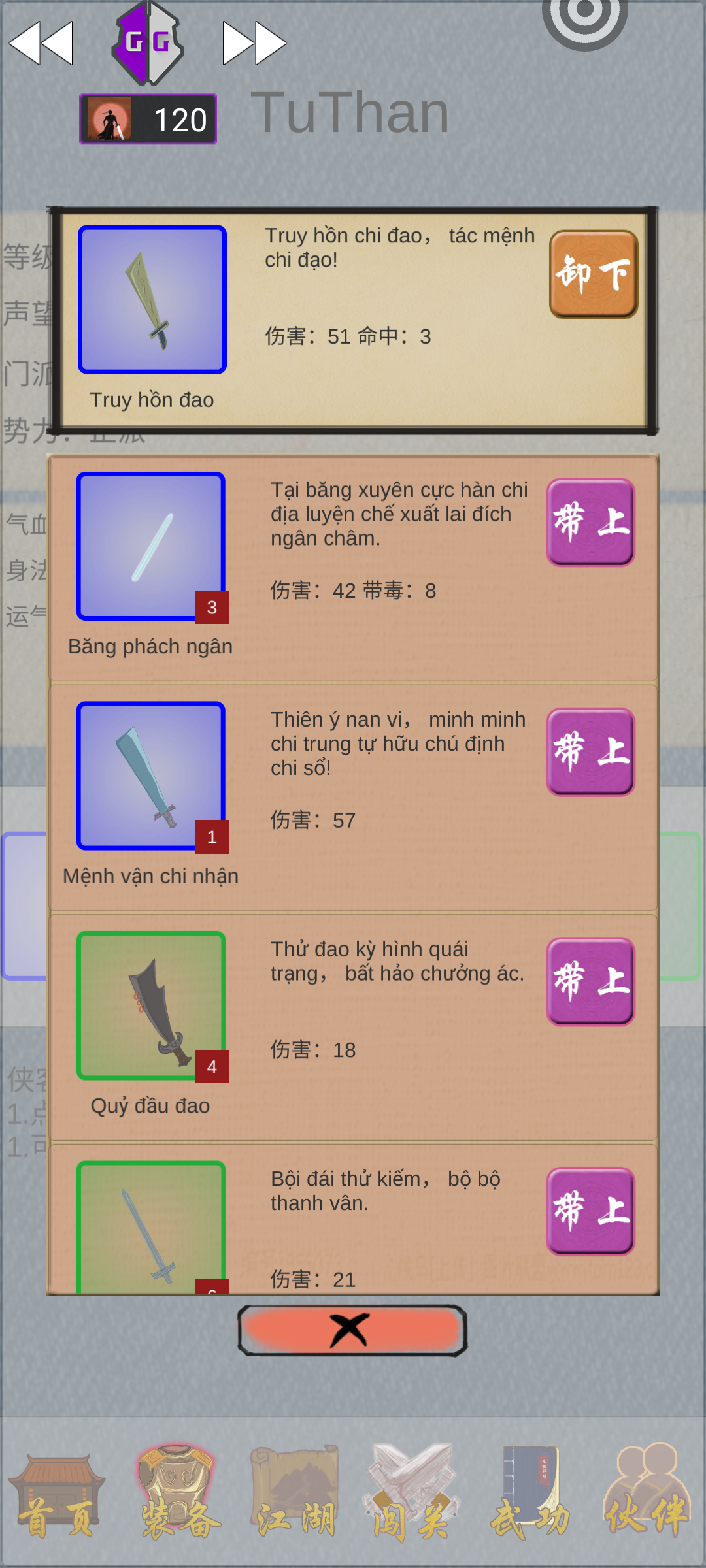Viewport: 706px width, 1568px height.
Task: Unequip the Truy hồn đao weapon
Action: tap(593, 274)
